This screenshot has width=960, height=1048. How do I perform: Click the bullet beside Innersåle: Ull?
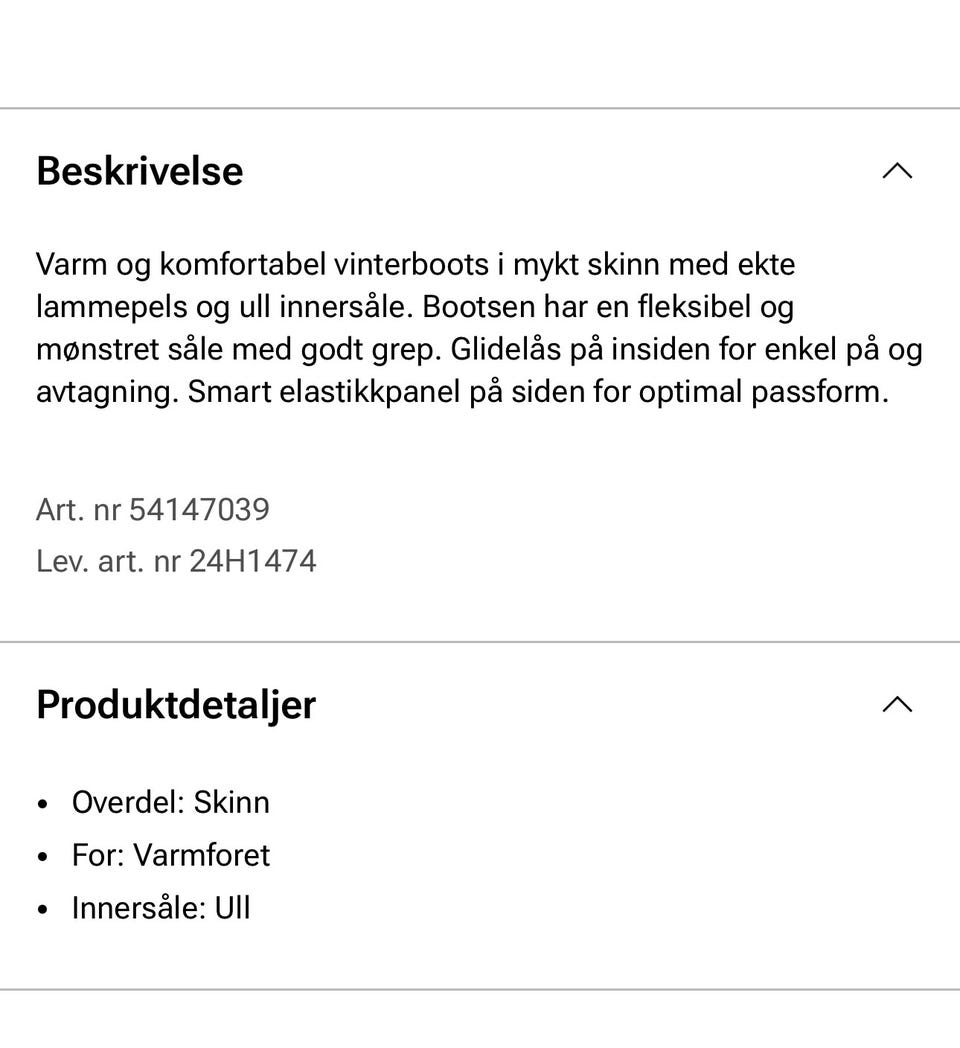[41, 908]
